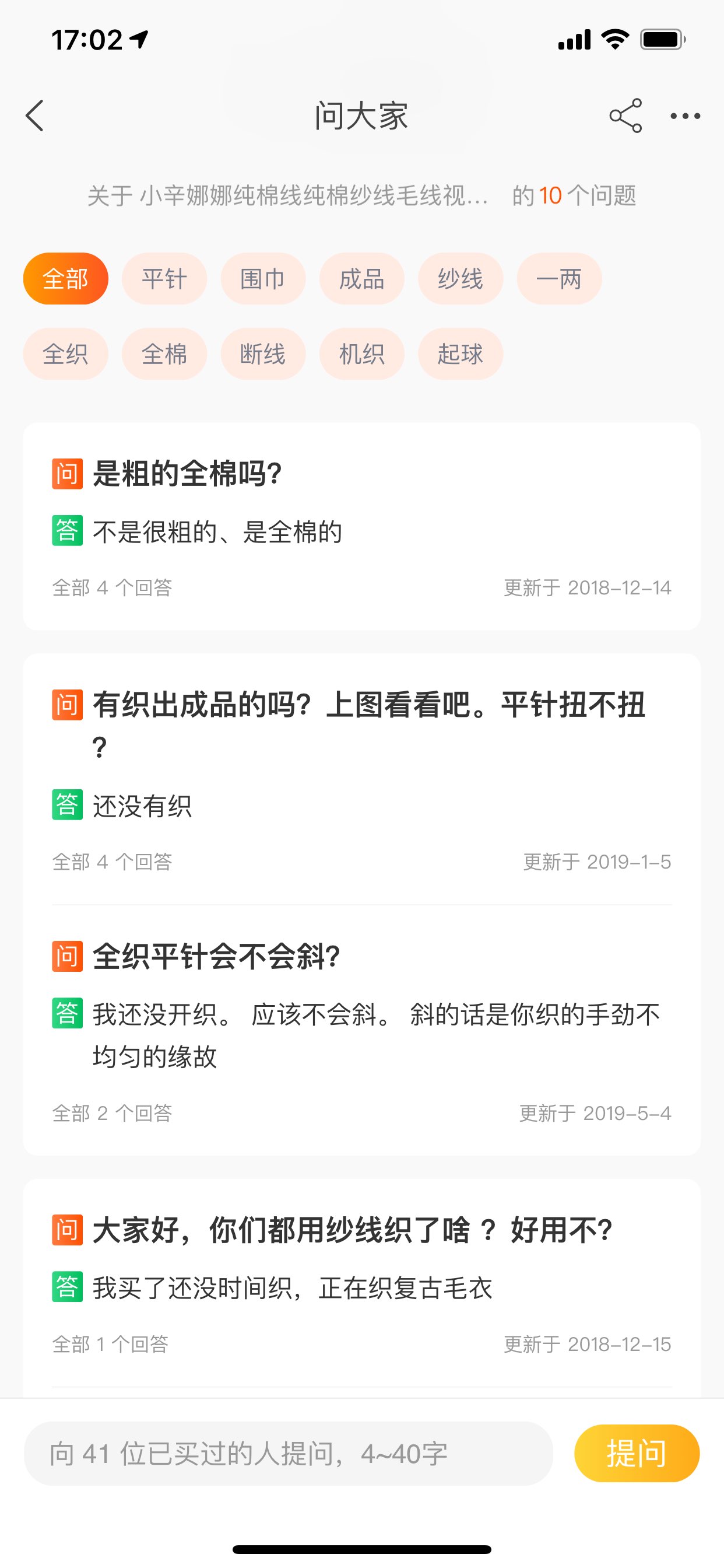724x1568 pixels.
Task: Share this 问大家 page
Action: click(x=625, y=116)
